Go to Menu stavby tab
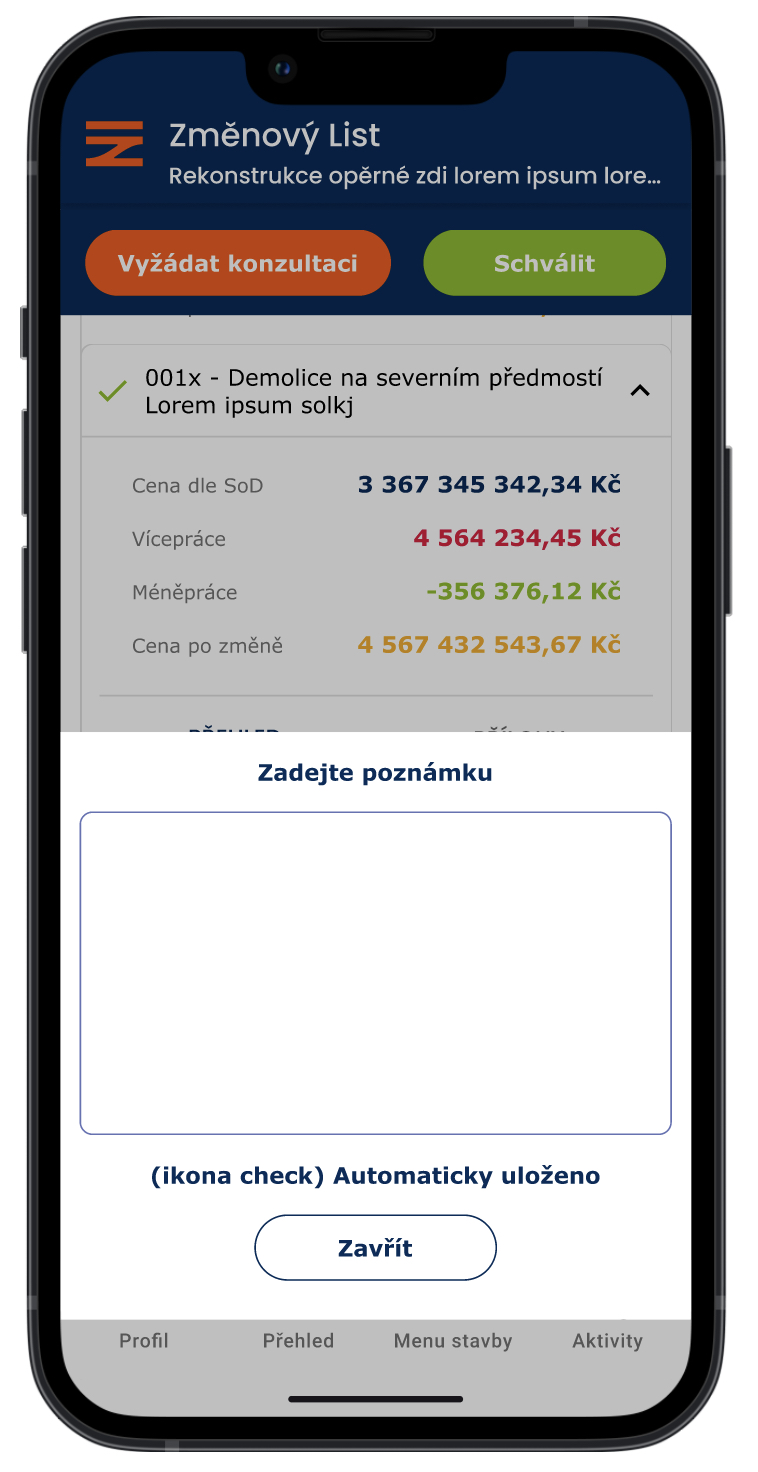This screenshot has width=758, height=1472. pyautogui.click(x=453, y=1341)
